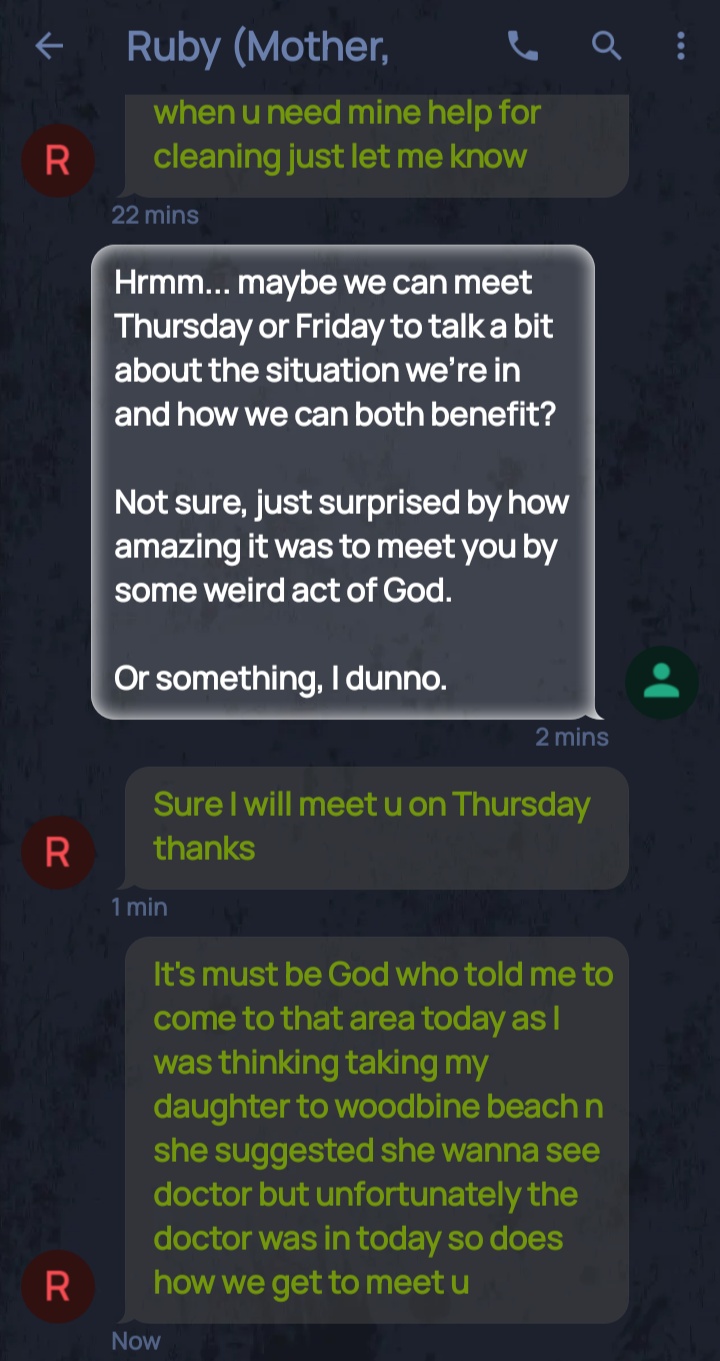Screen dimensions: 720x1361
Task: Tap Ruby's avatar next to the Thursday reply
Action: (58, 852)
